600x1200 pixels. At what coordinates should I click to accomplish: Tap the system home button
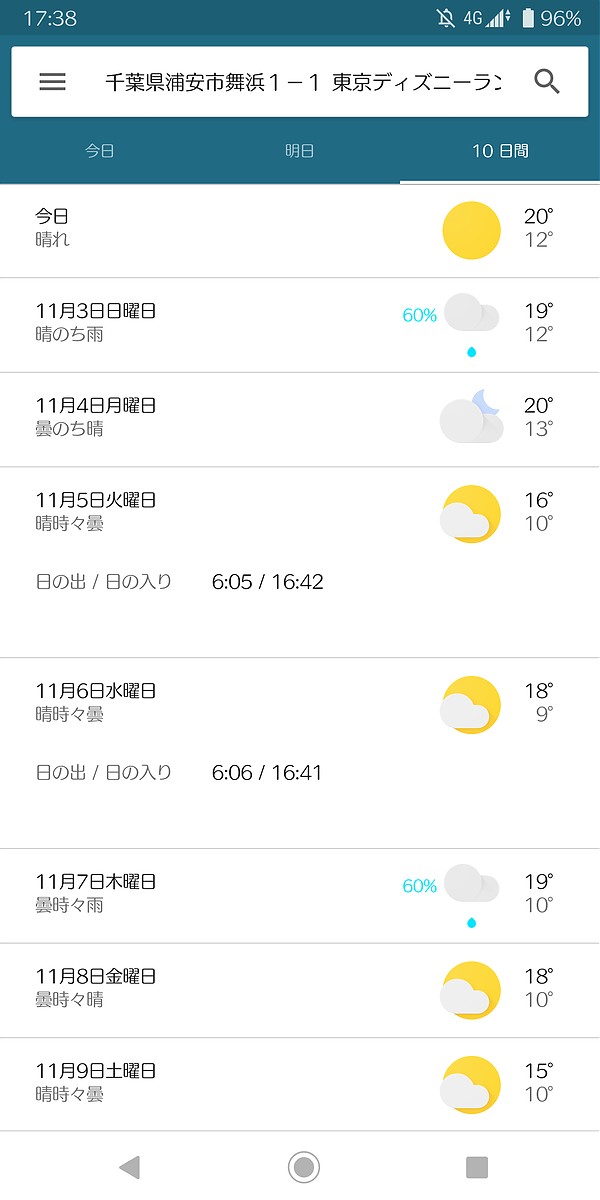point(303,1166)
